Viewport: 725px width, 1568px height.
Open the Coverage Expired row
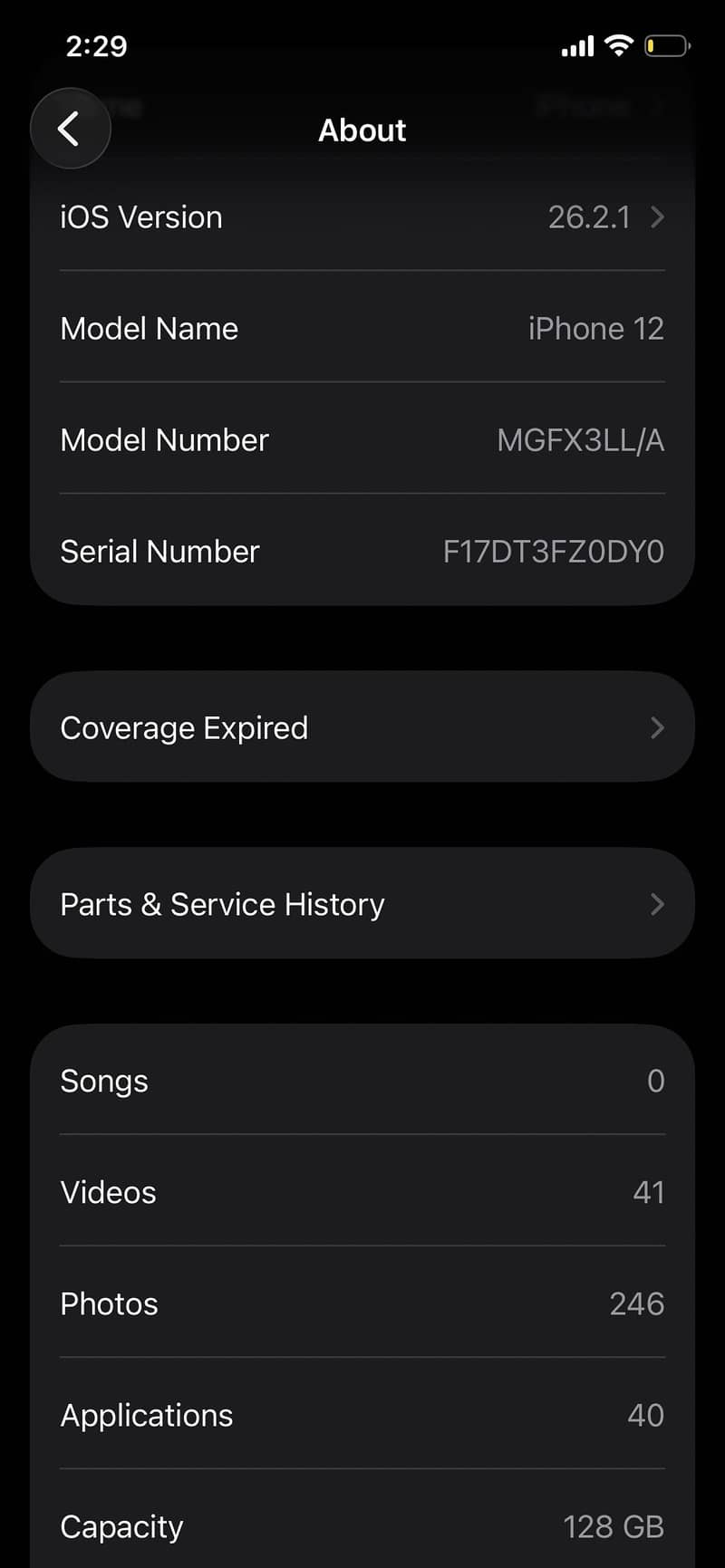point(362,727)
